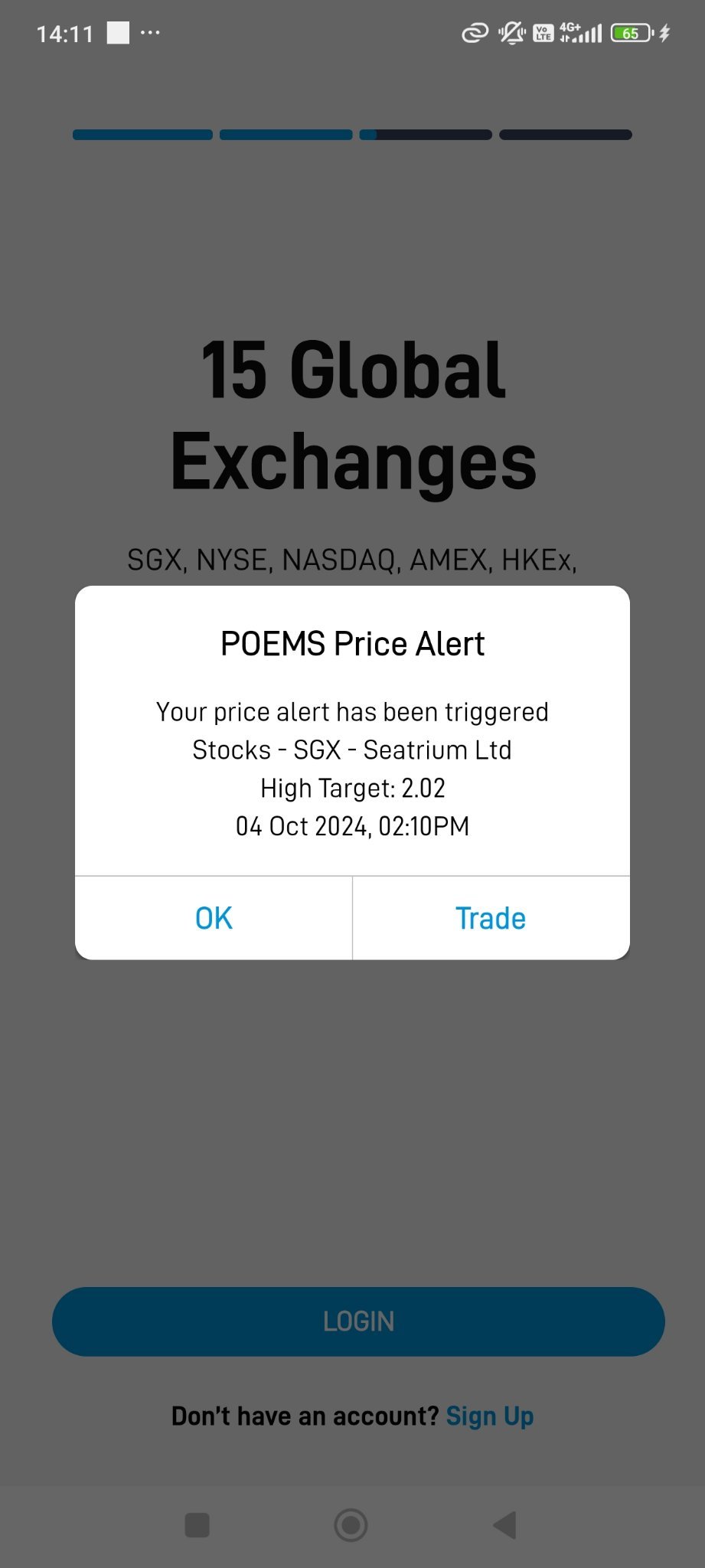This screenshot has width=705, height=1568.
Task: Go to the home screen via system home button
Action: [x=351, y=1525]
